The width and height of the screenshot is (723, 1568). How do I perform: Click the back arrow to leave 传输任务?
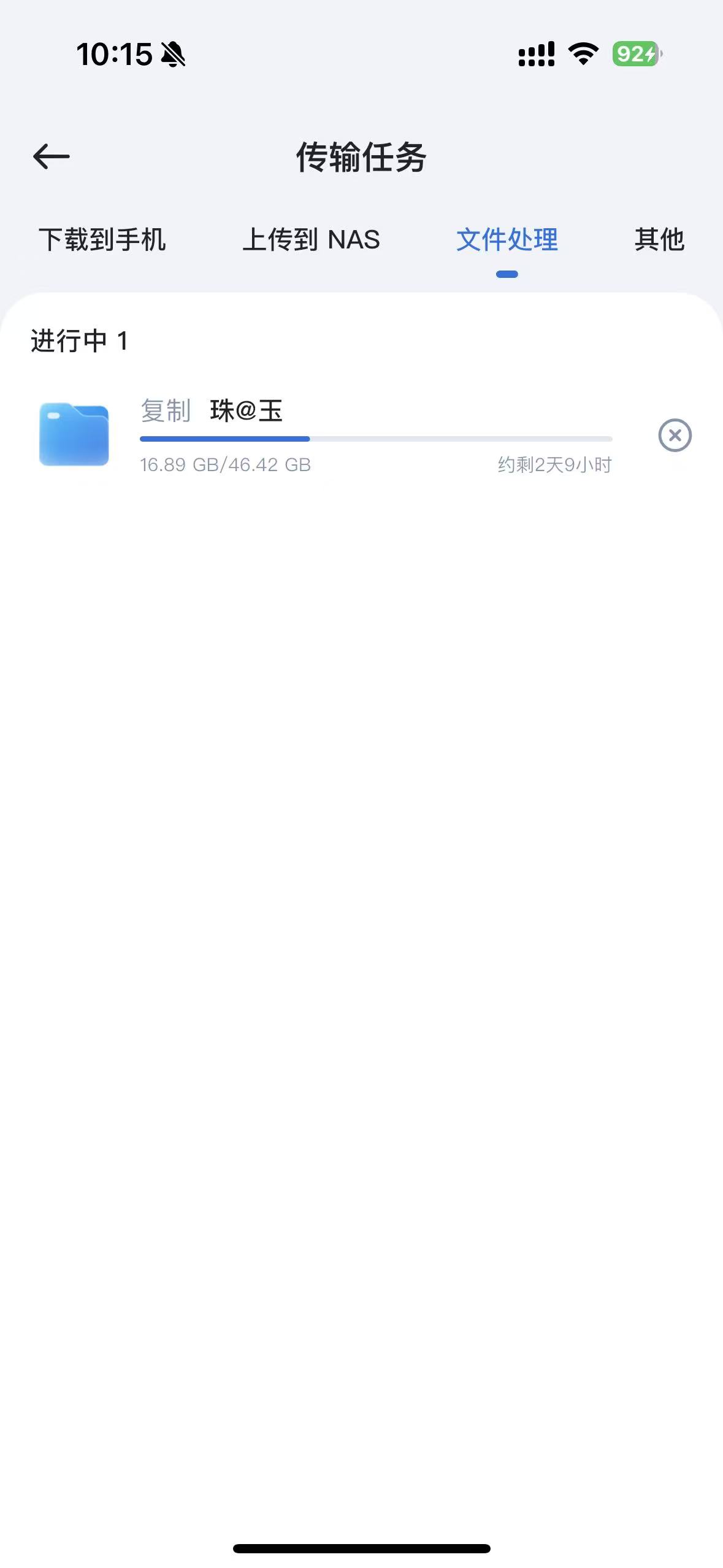[x=52, y=157]
